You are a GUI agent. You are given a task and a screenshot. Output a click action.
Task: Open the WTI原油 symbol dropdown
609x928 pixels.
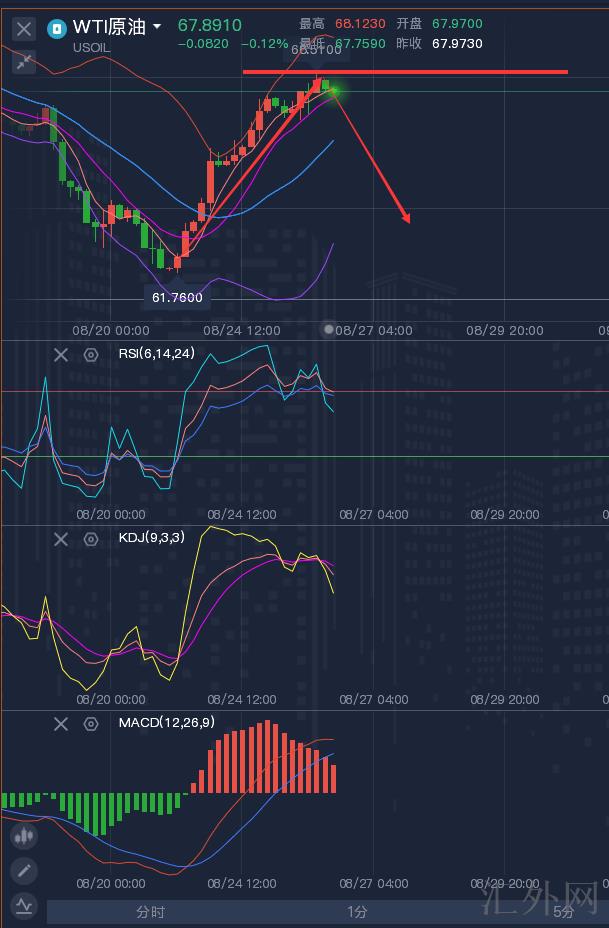coord(157,27)
